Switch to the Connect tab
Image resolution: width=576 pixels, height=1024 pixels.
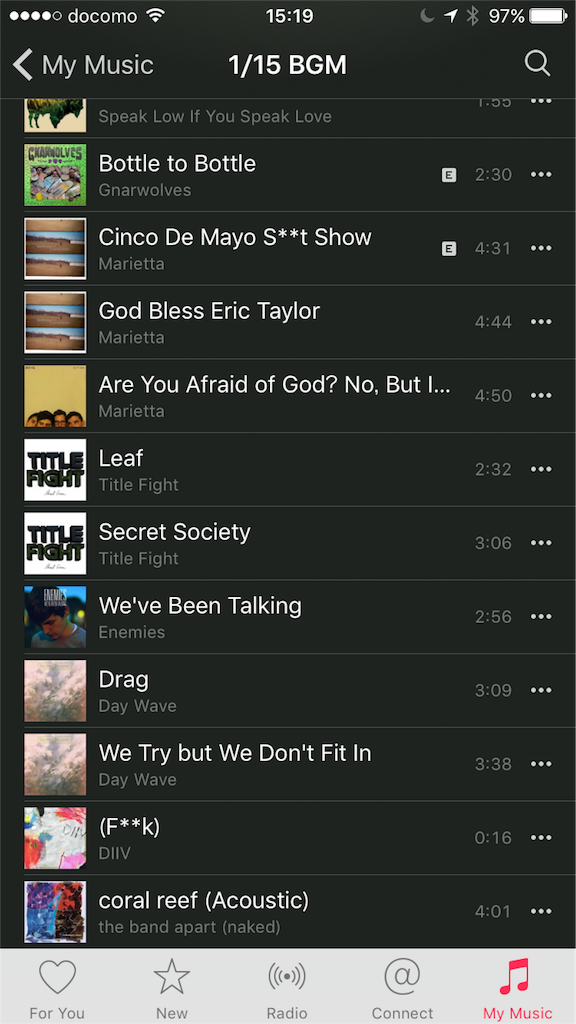click(402, 987)
